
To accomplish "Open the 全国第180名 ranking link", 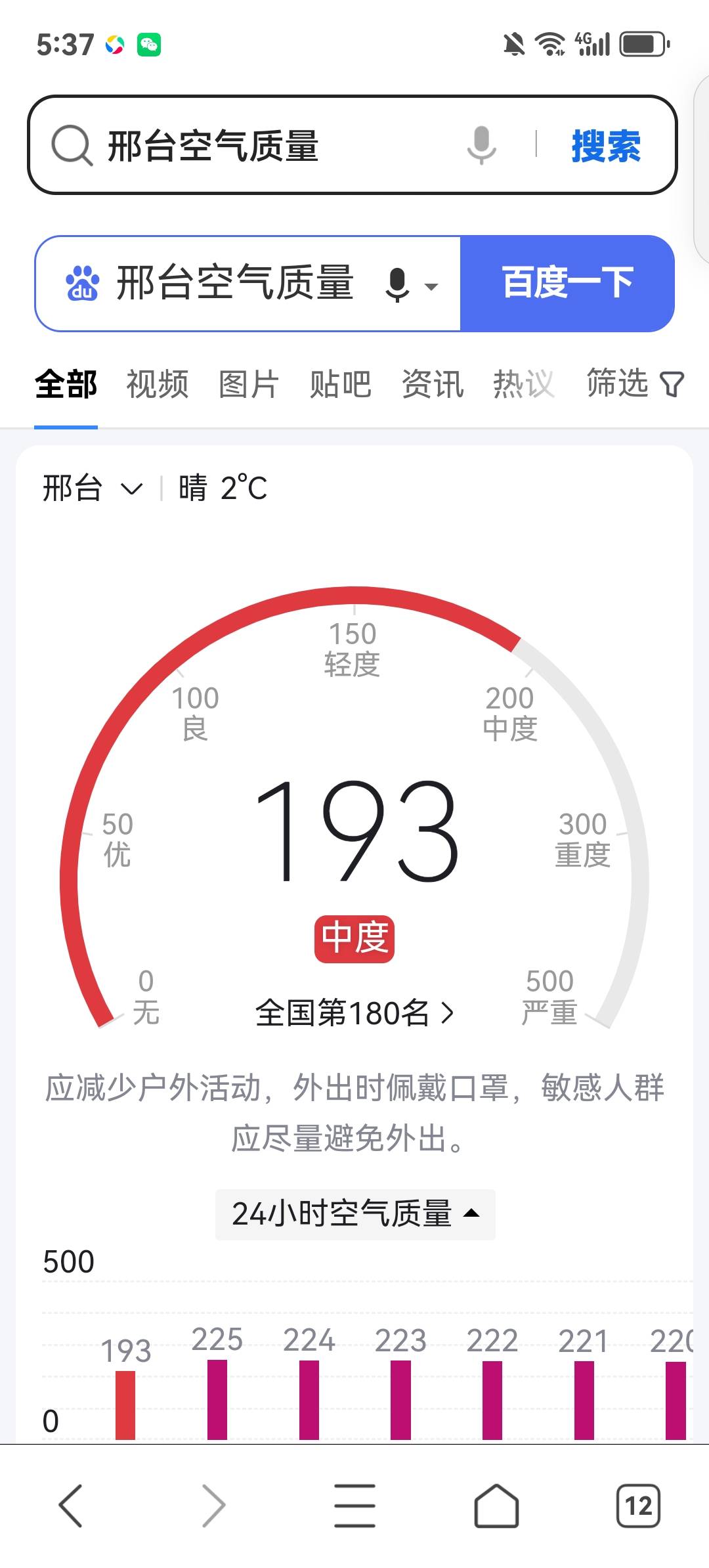I will coord(354,1013).
